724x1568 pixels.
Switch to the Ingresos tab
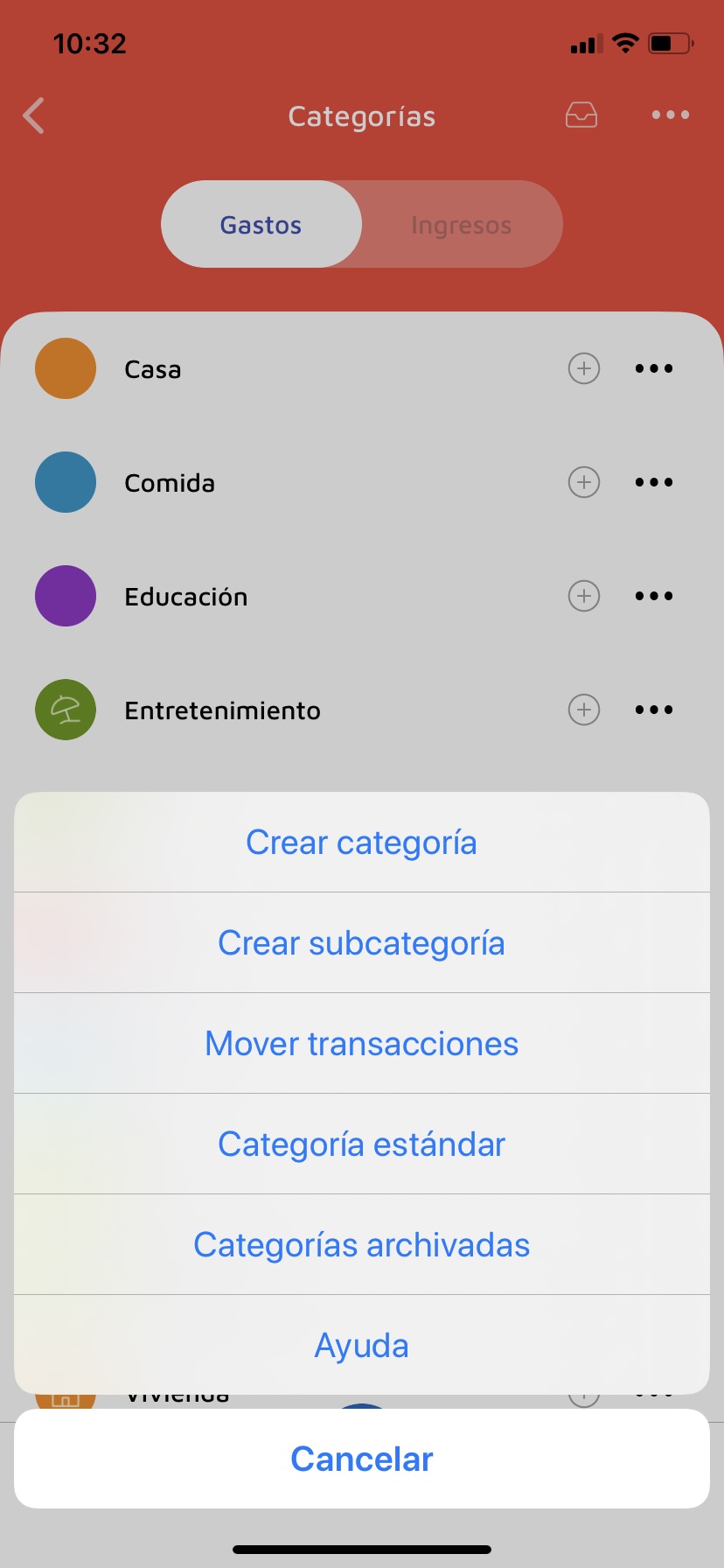tap(461, 225)
